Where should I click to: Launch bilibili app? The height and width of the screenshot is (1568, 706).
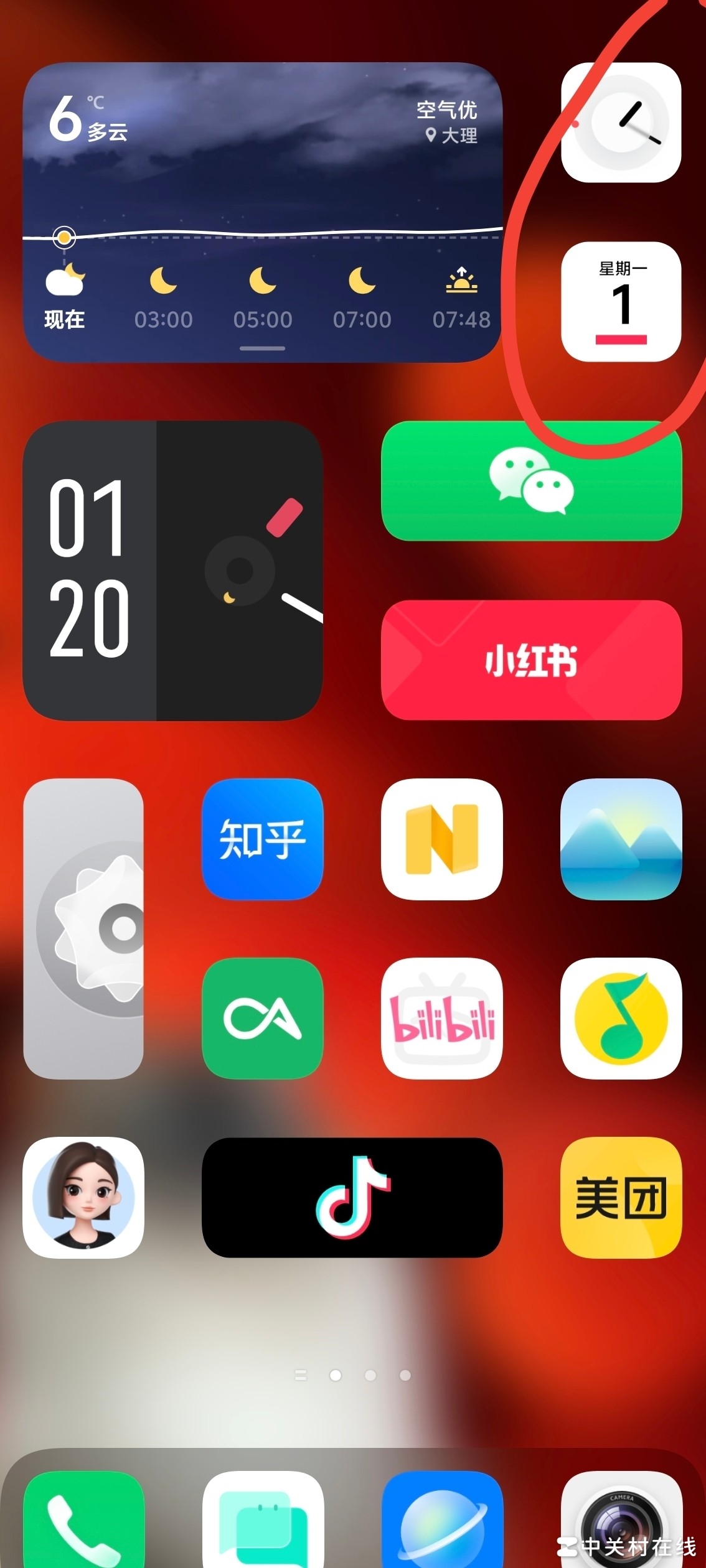[x=441, y=1018]
